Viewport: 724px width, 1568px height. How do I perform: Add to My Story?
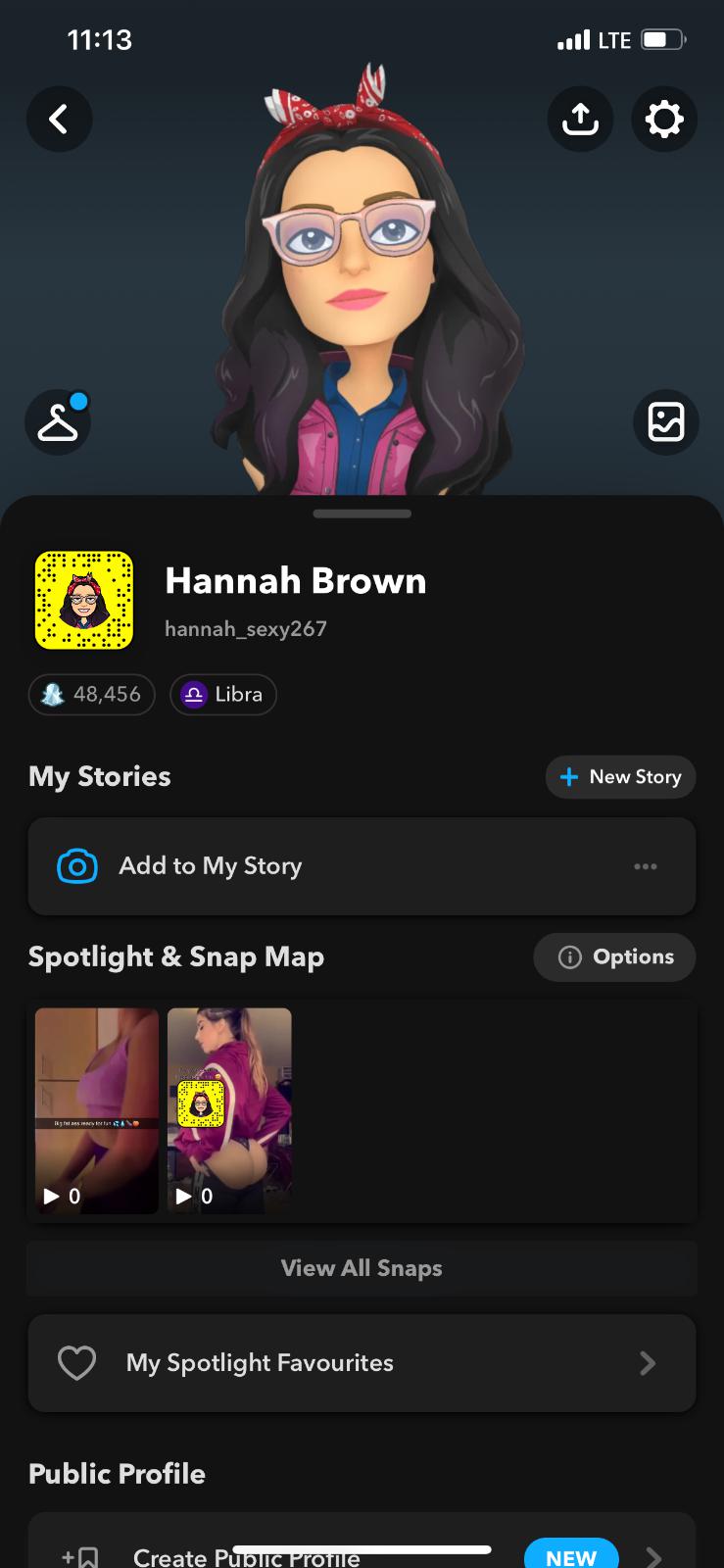coord(211,866)
